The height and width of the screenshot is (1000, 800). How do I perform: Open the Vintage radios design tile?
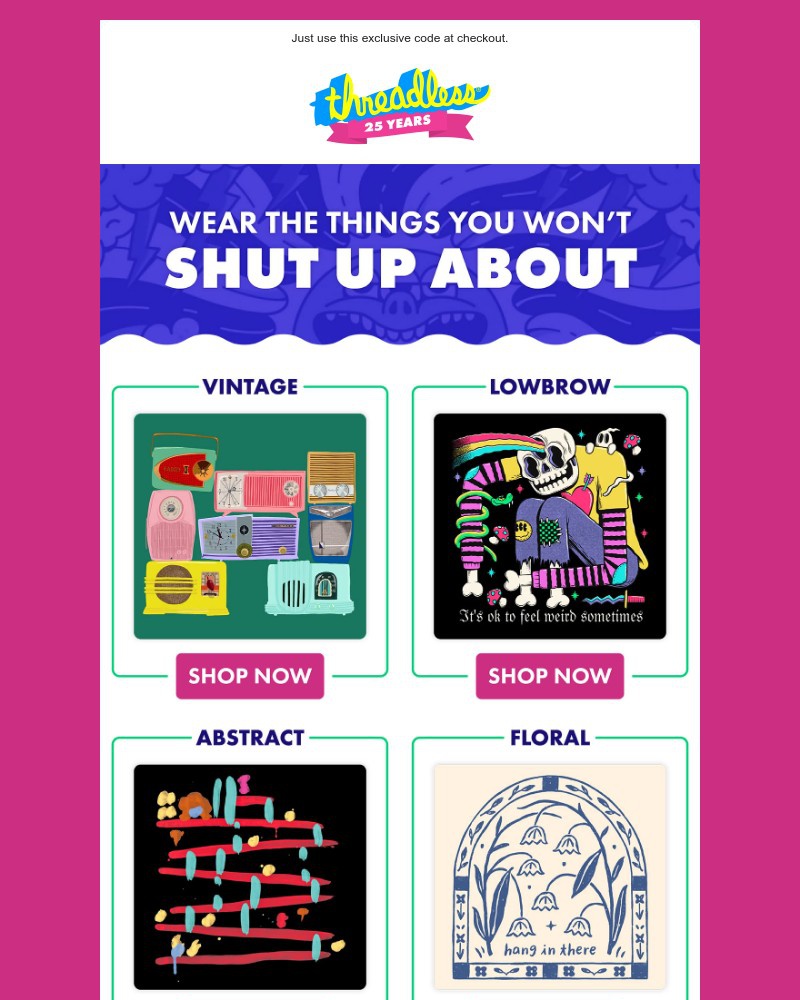(250, 526)
